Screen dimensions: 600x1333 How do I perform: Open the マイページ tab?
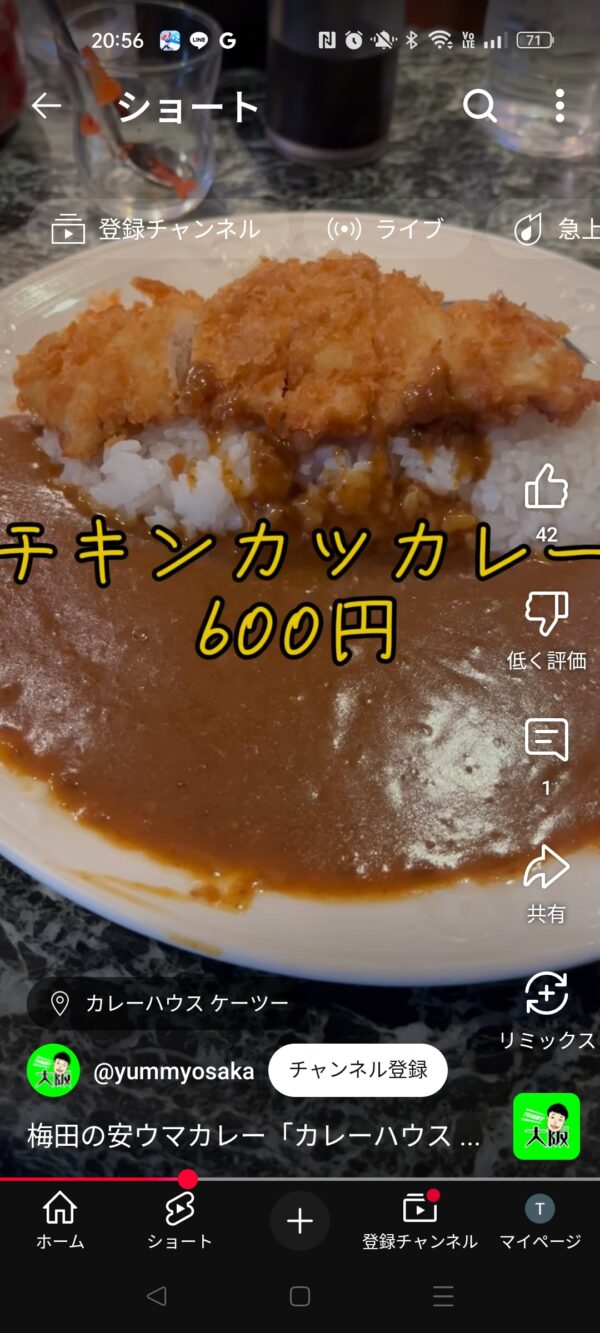(540, 1220)
